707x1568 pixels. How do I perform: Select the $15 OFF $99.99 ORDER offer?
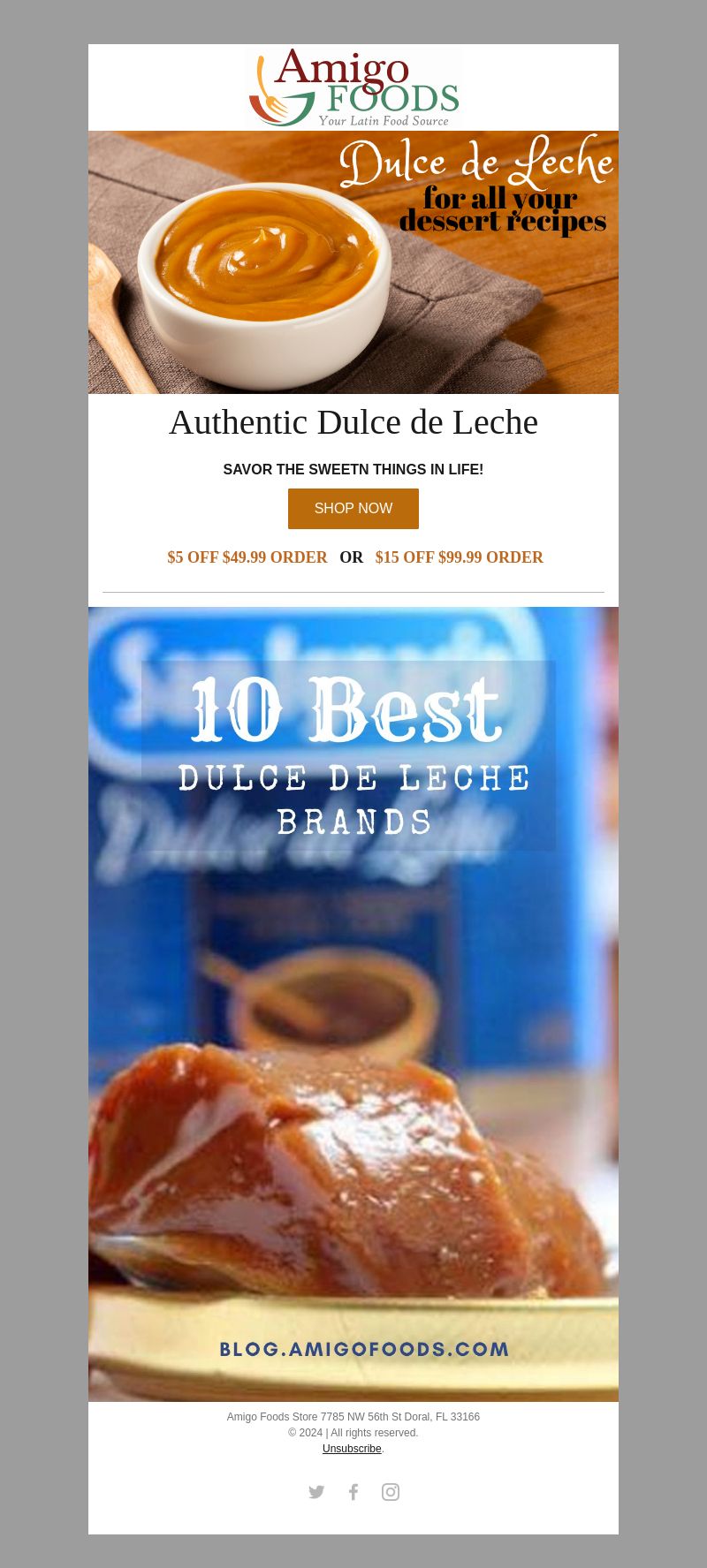(460, 557)
